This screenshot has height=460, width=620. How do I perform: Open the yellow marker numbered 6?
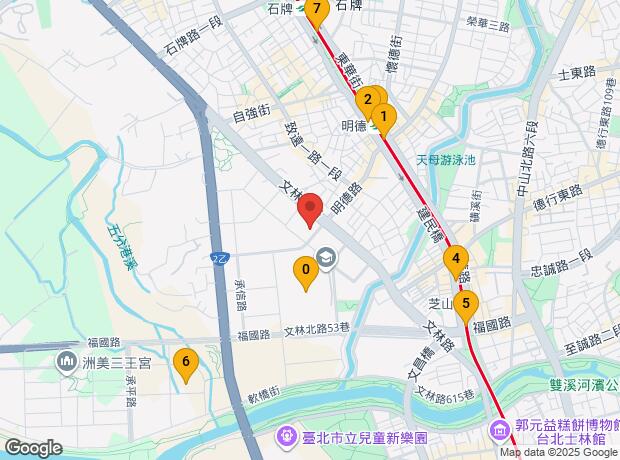click(x=184, y=362)
